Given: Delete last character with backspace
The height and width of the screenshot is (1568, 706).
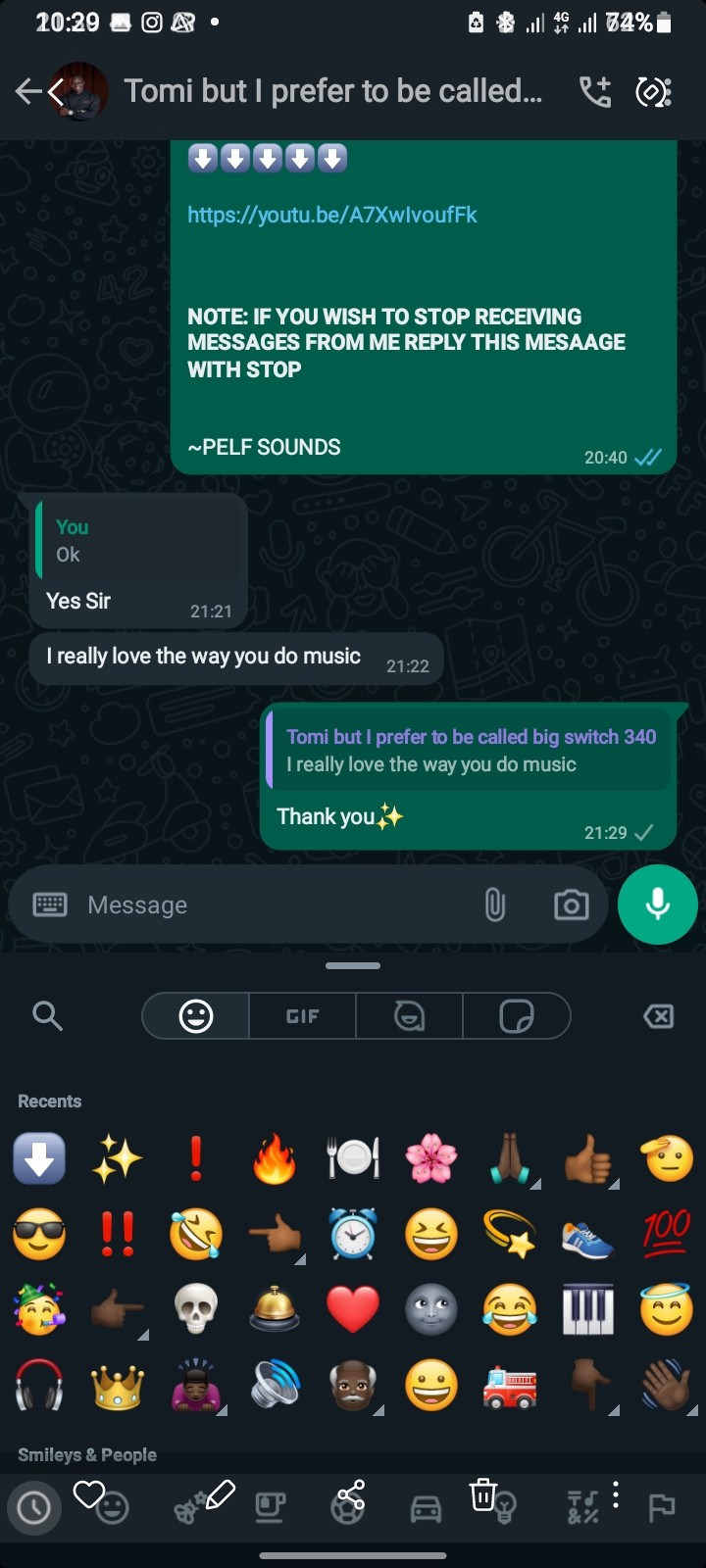Looking at the screenshot, I should 658,1016.
